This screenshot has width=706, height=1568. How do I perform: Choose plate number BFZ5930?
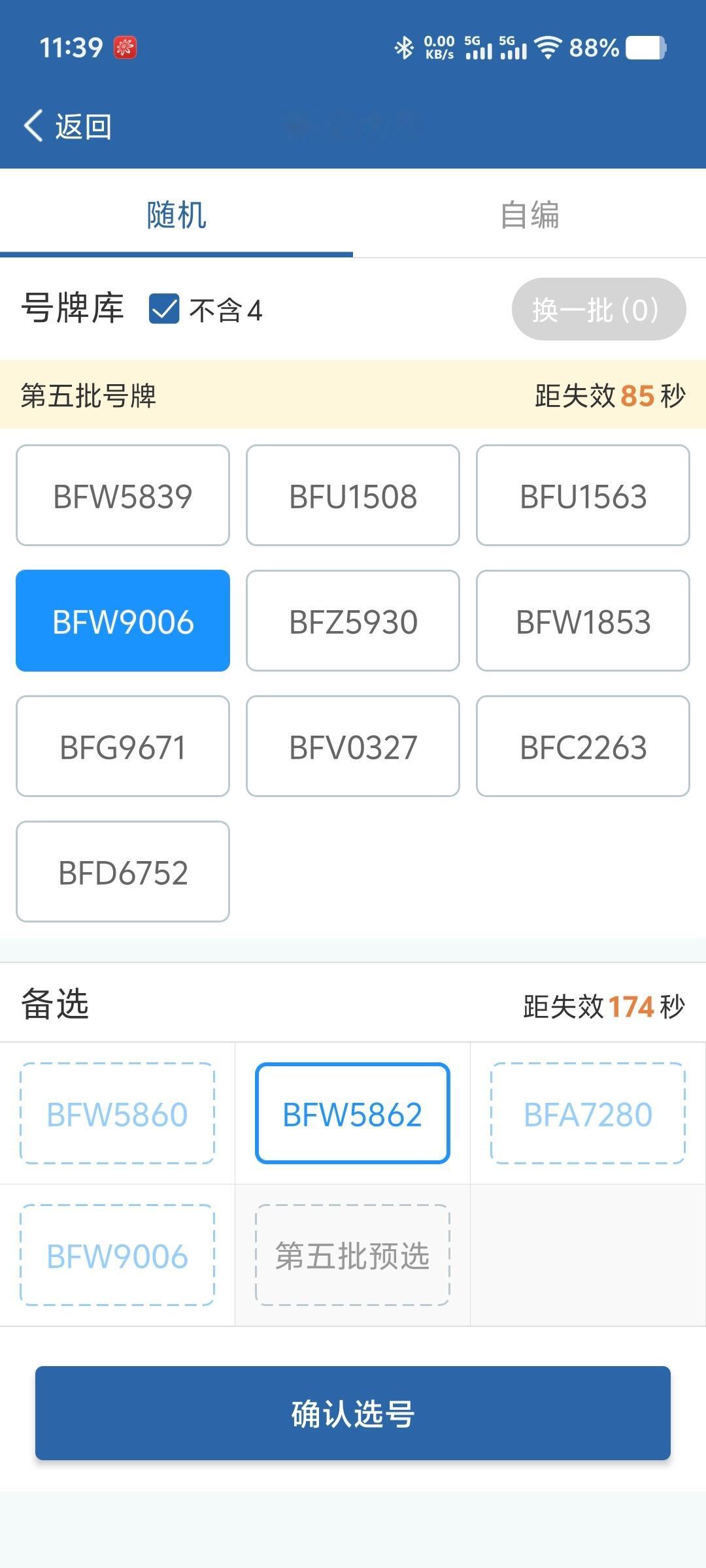pos(353,621)
